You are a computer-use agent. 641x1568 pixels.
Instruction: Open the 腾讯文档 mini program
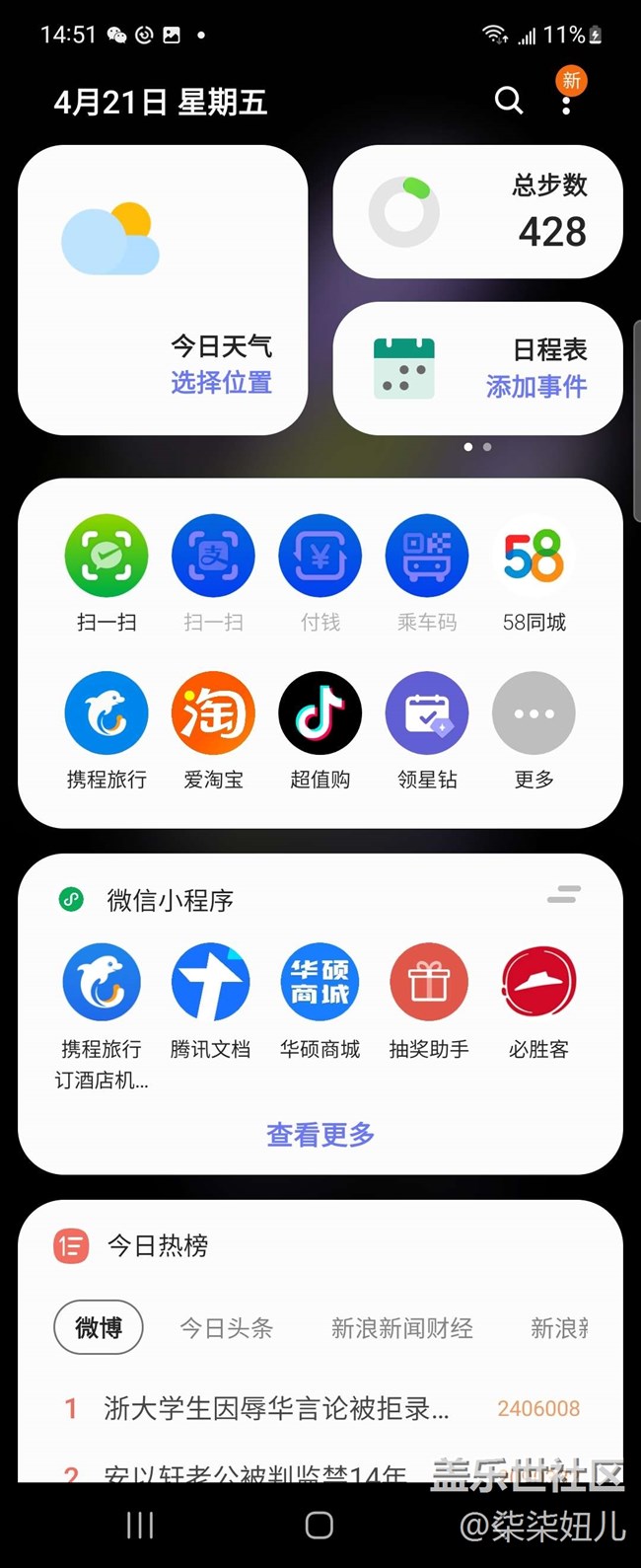210,983
